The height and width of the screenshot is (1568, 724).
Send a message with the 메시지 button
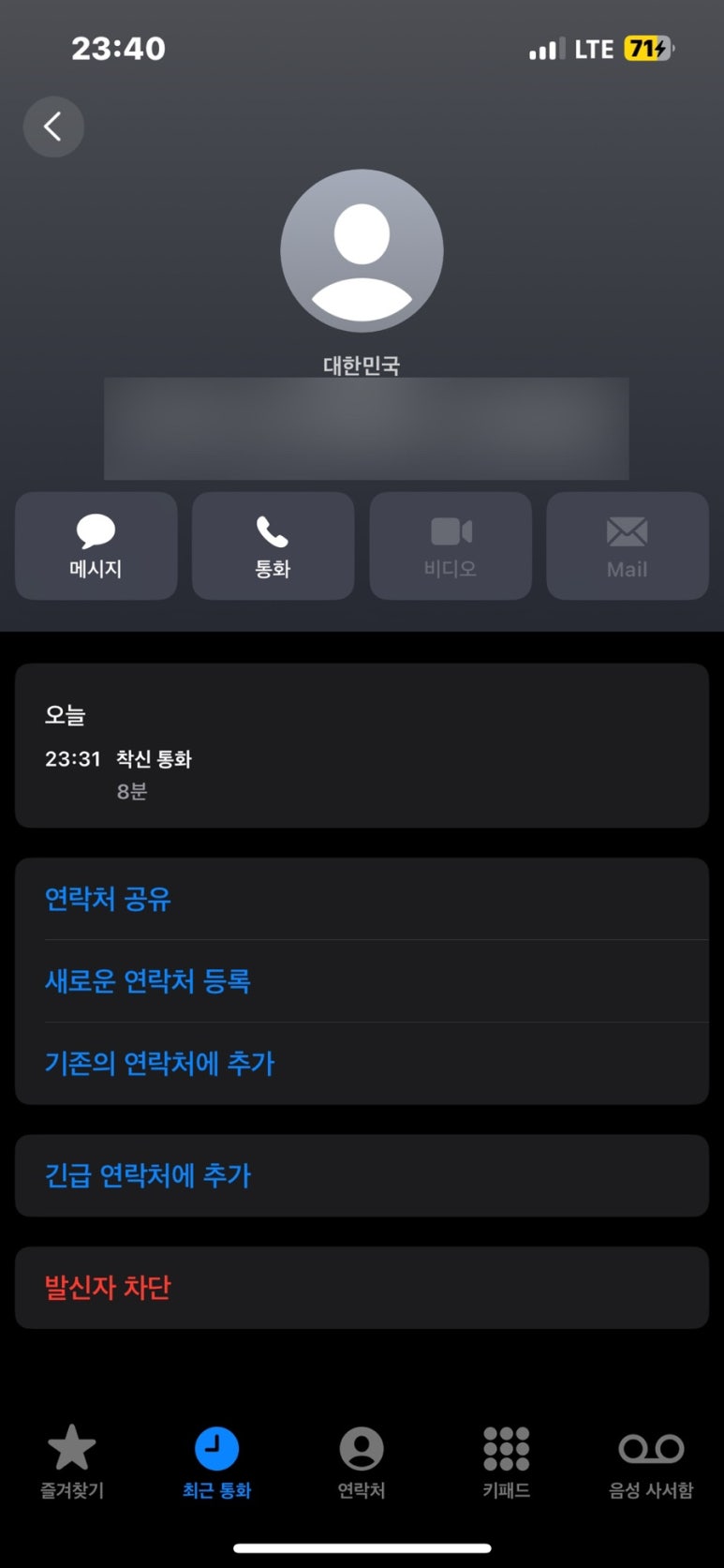point(96,545)
